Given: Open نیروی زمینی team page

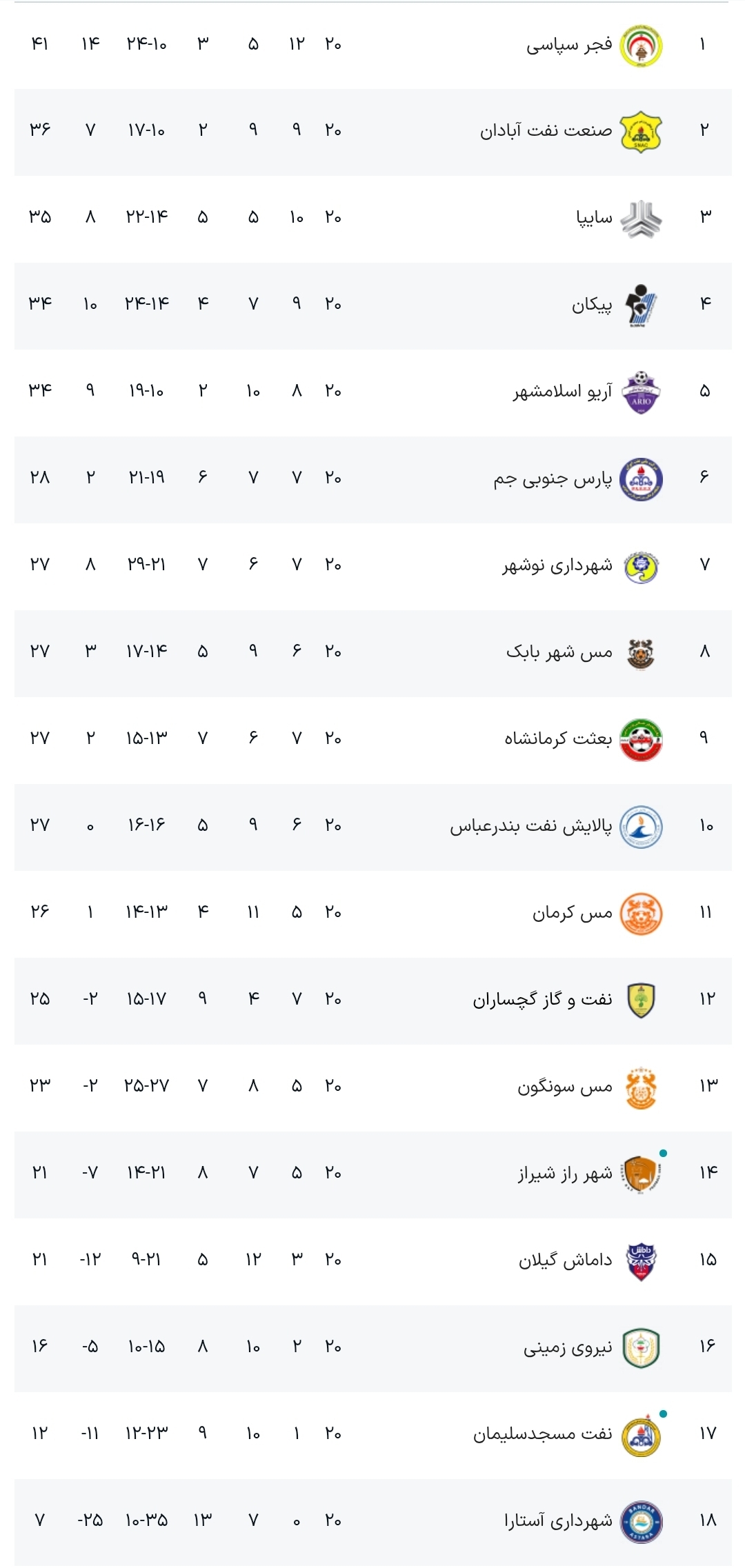Looking at the screenshot, I should 568,1347.
